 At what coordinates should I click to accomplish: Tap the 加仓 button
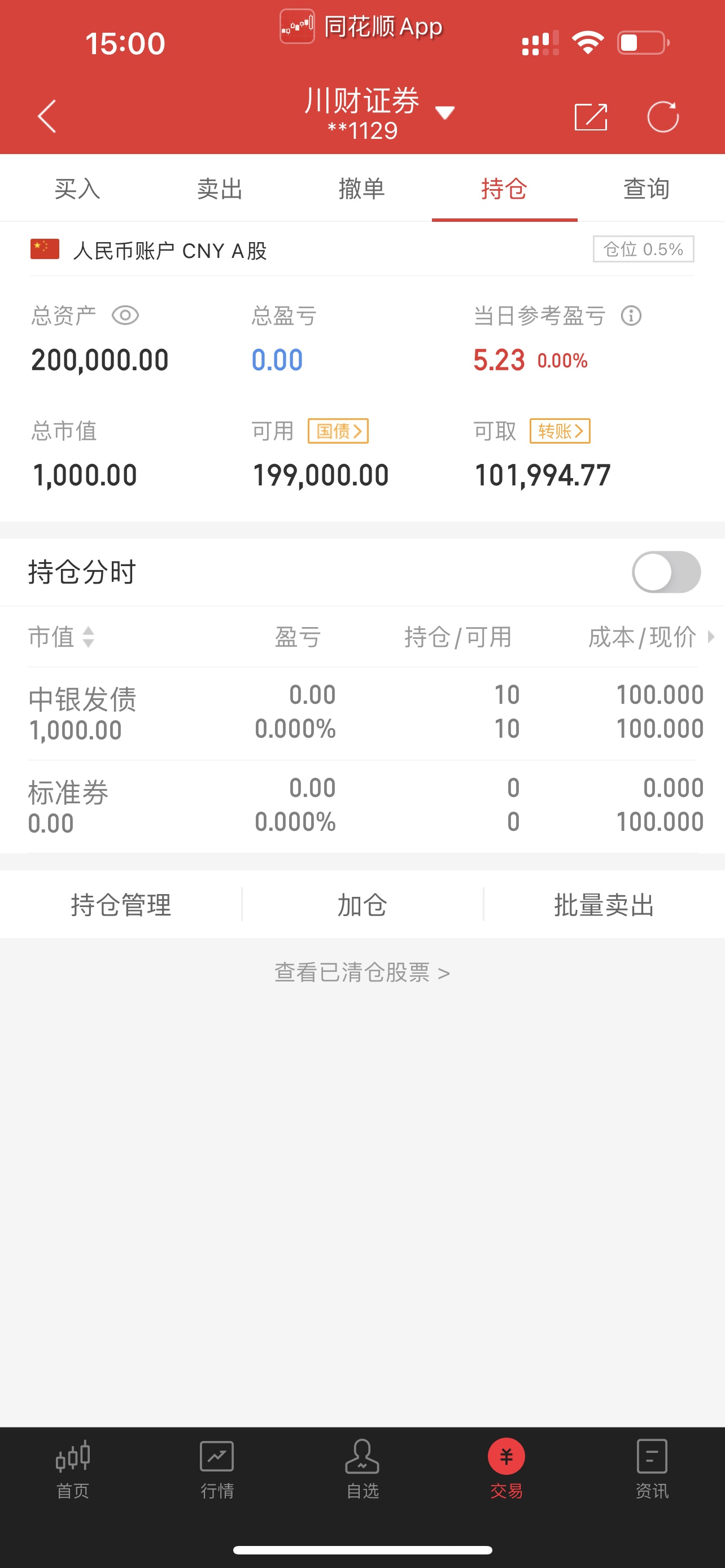[x=362, y=905]
